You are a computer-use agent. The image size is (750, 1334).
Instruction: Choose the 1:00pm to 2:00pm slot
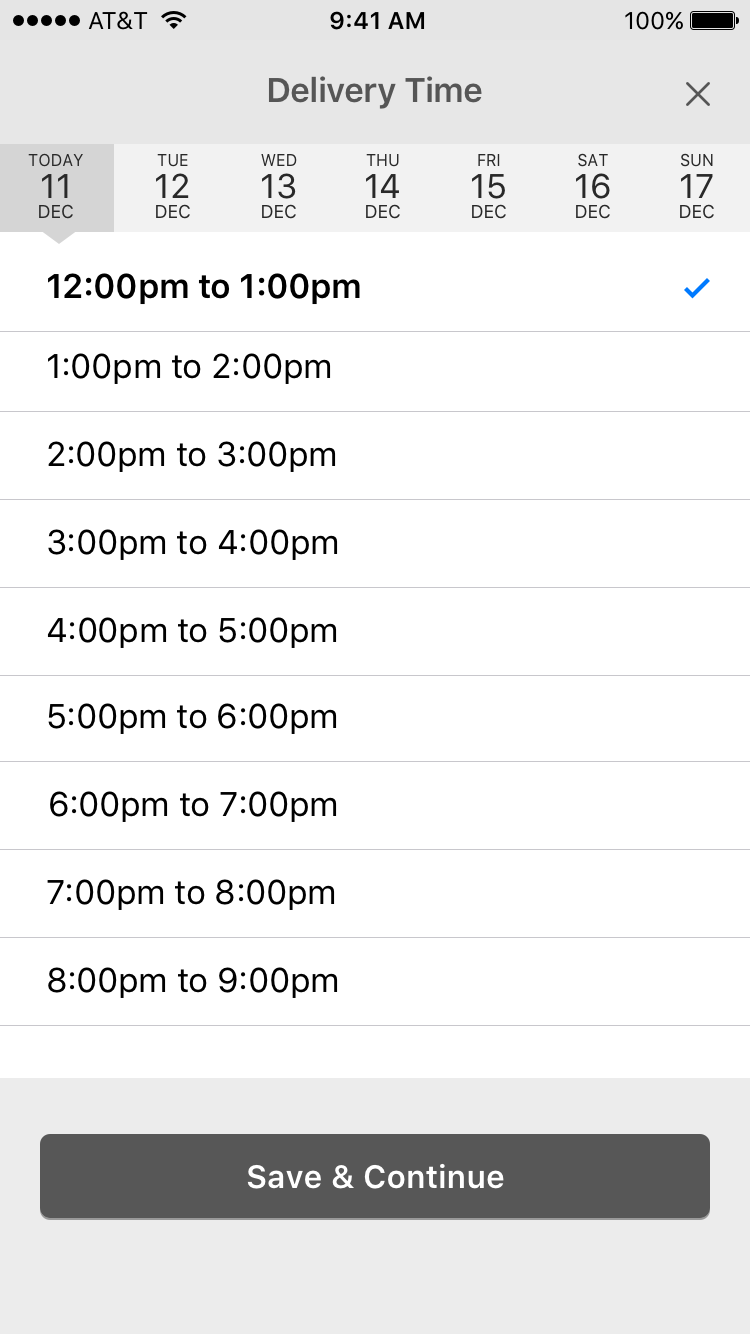click(x=375, y=367)
